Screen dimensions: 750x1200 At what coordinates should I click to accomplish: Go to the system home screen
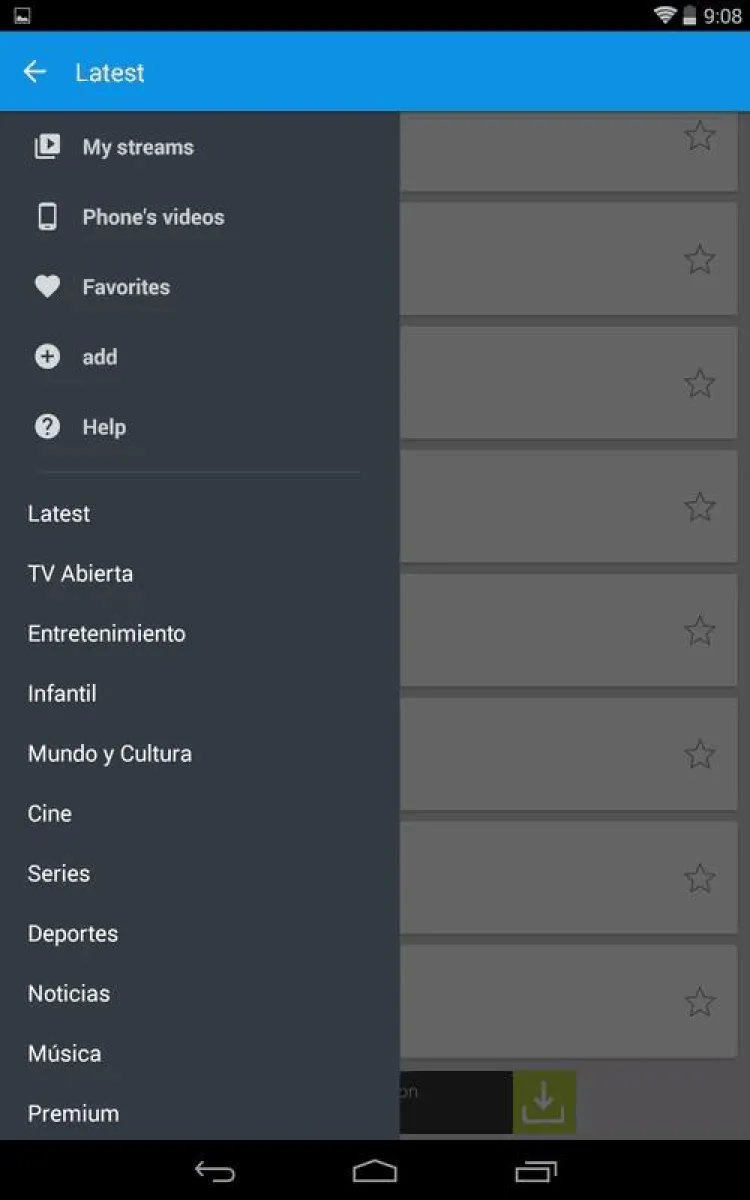pos(375,1171)
